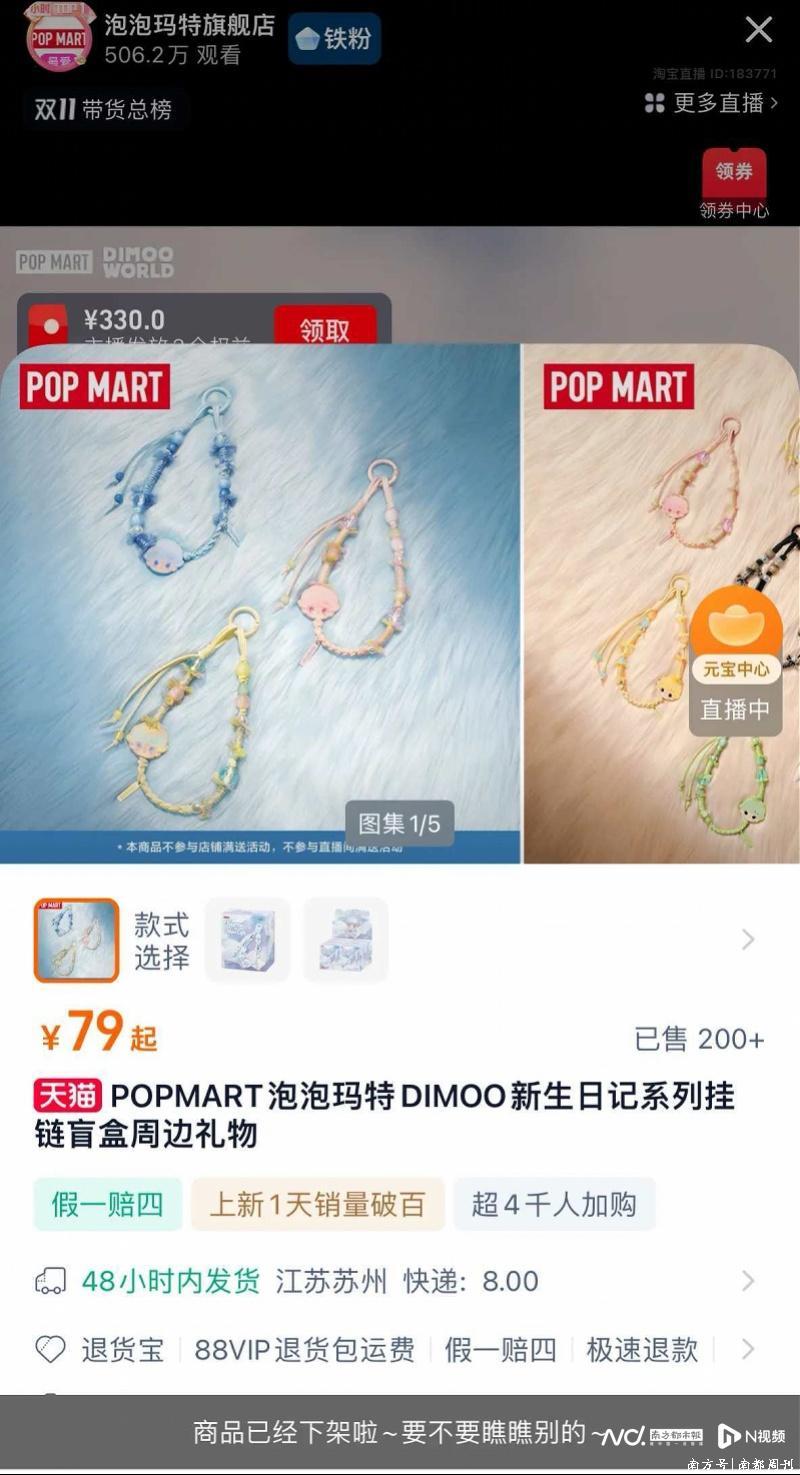Return to stream via 直播中
Image resolution: width=800 pixels, height=1475 pixels.
click(x=735, y=709)
